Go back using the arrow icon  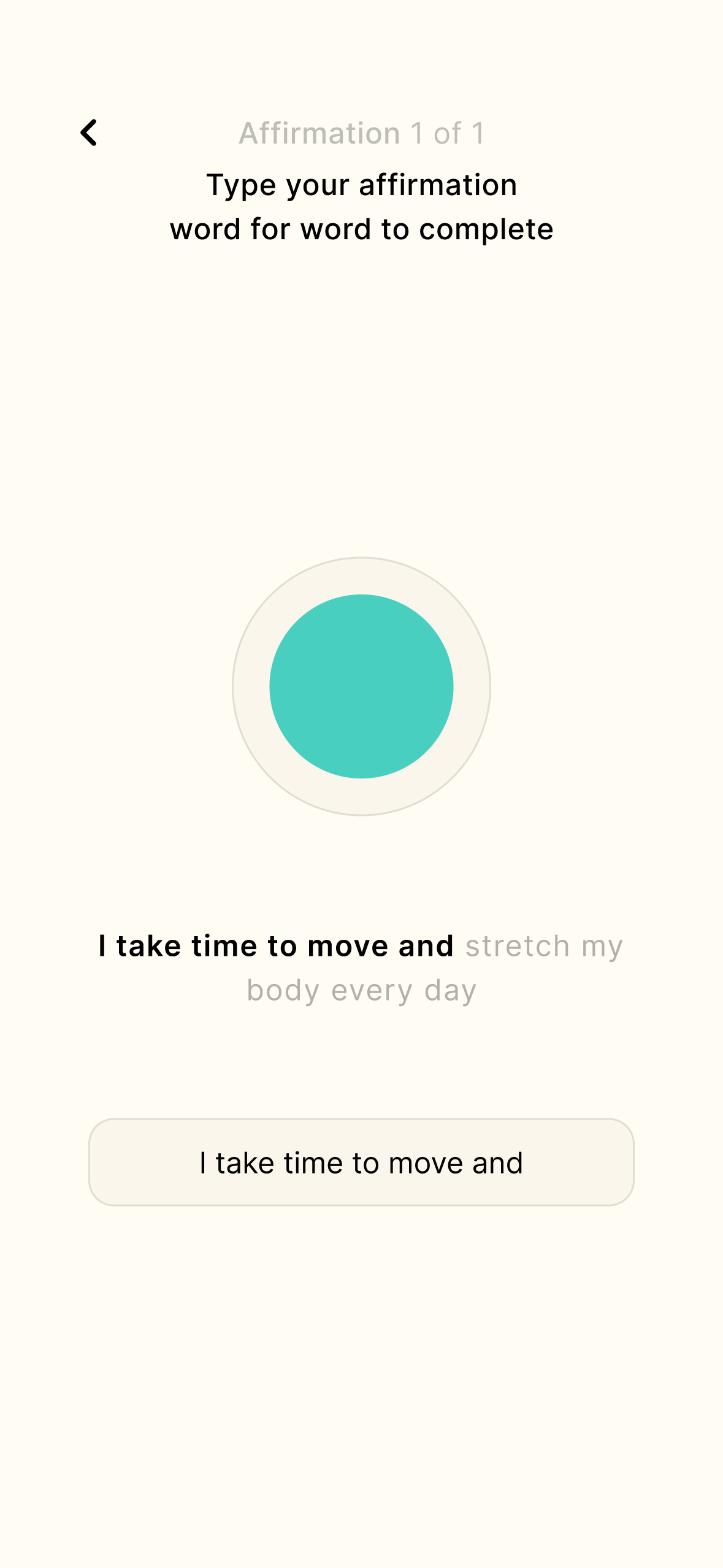(x=90, y=133)
